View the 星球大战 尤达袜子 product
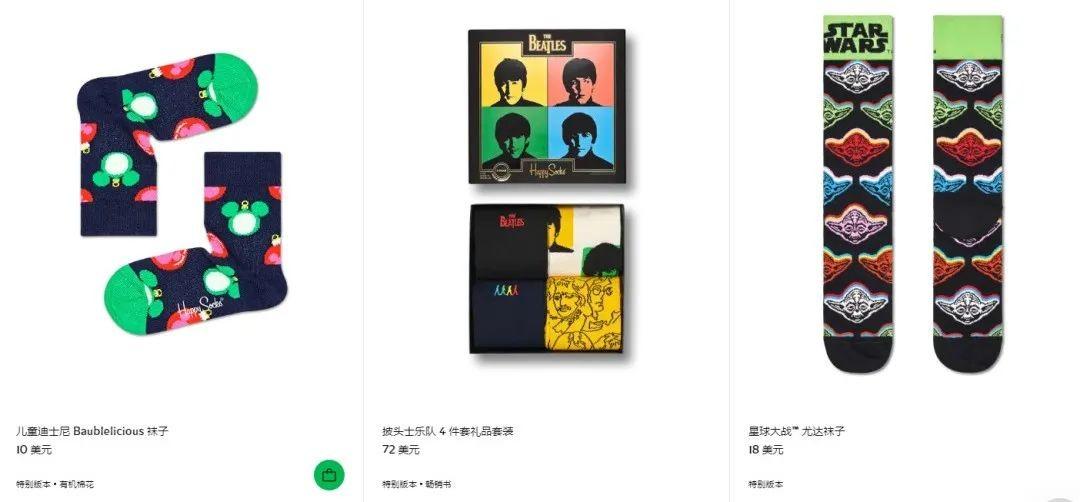 coord(796,431)
